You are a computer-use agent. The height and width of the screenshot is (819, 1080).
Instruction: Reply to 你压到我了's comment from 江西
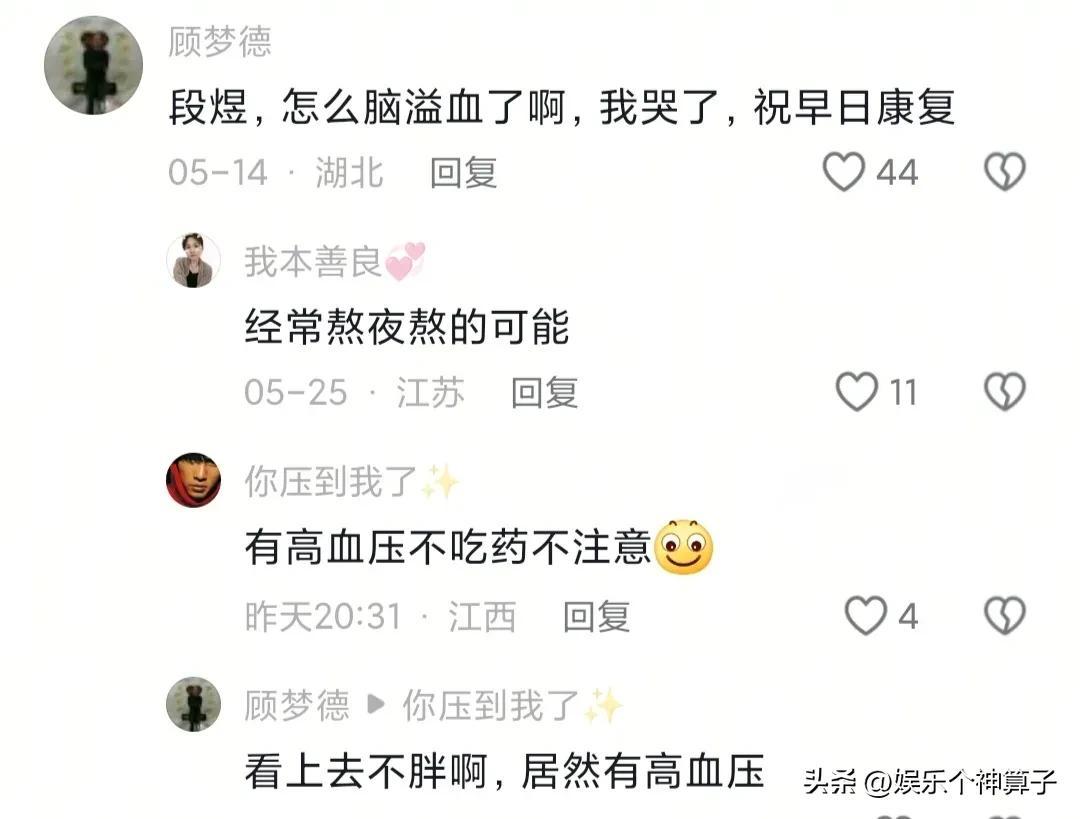click(596, 616)
